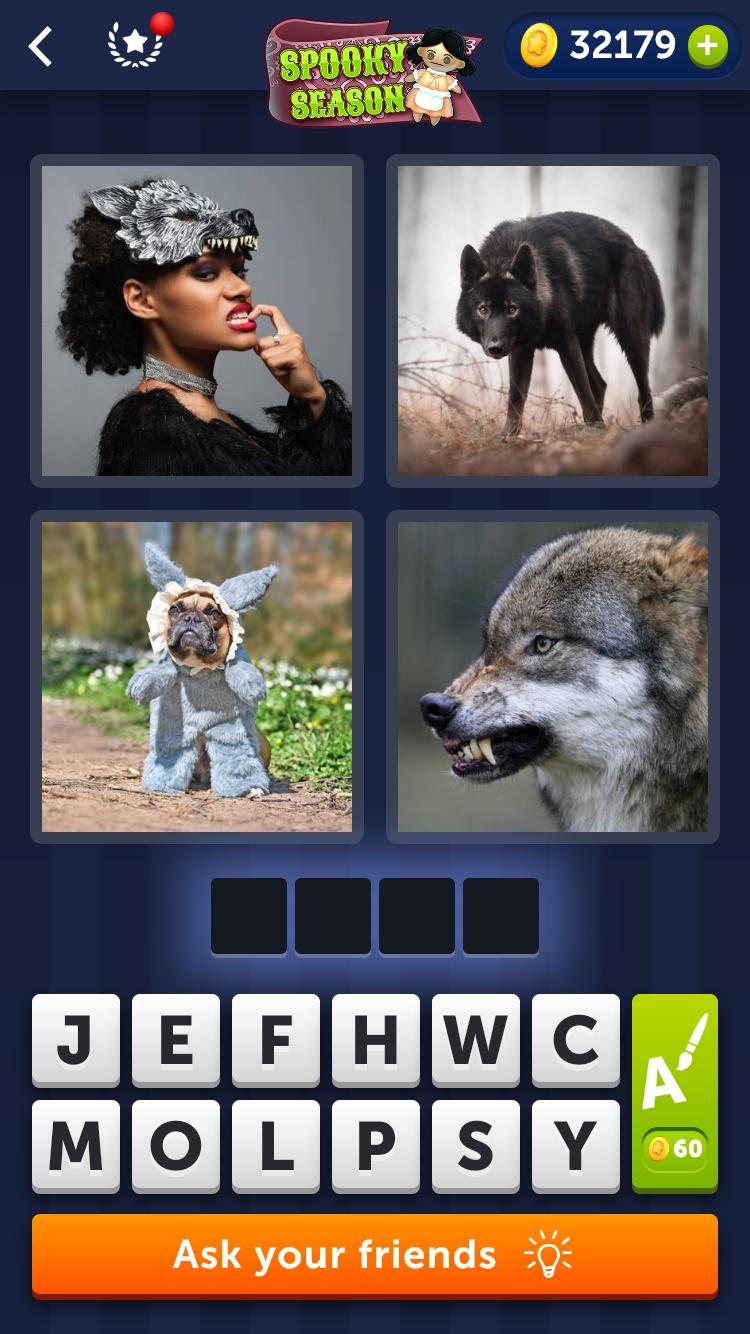Select the letter E tile
Image resolution: width=750 pixels, height=1334 pixels.
pos(176,1040)
